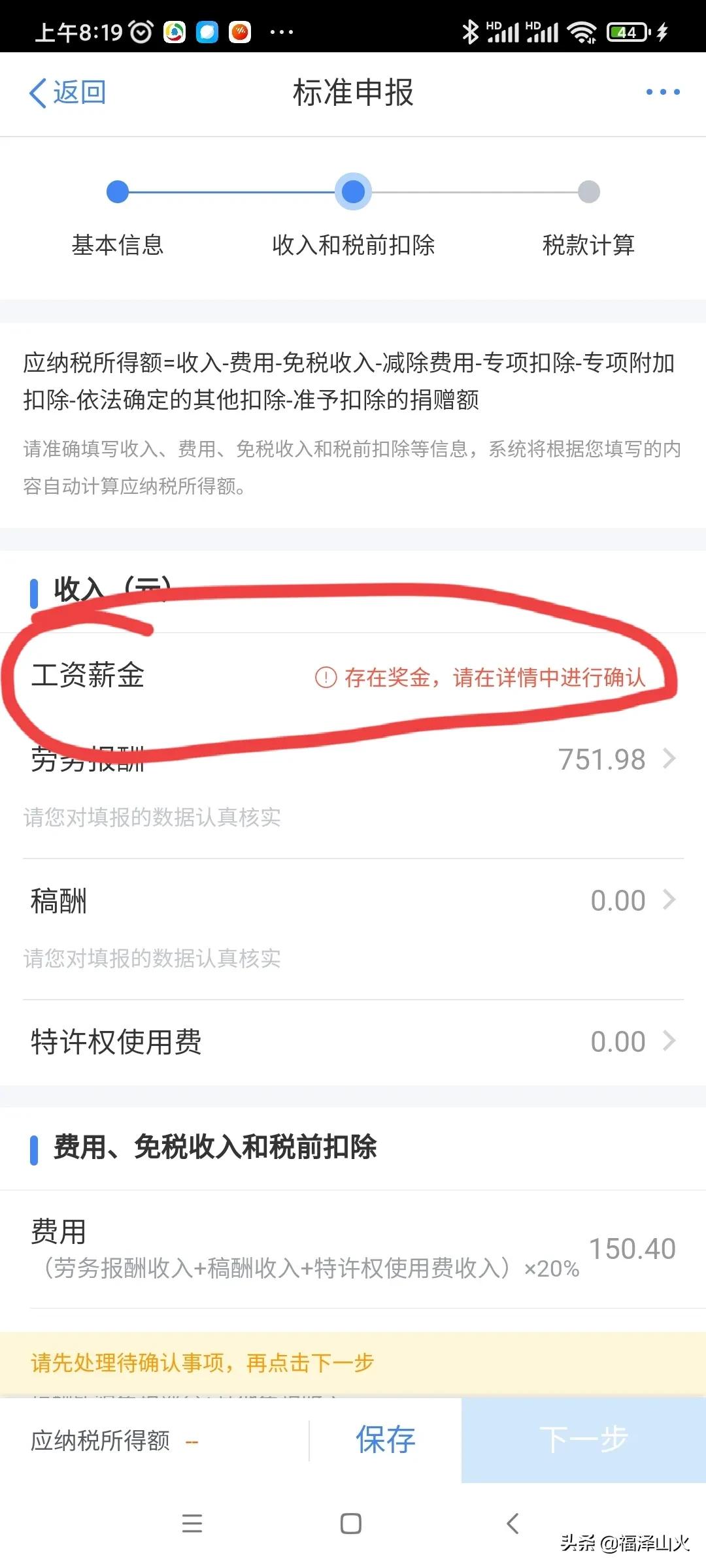The height and width of the screenshot is (1568, 706).
Task: Click the 下一步 button
Action: pos(584,1439)
